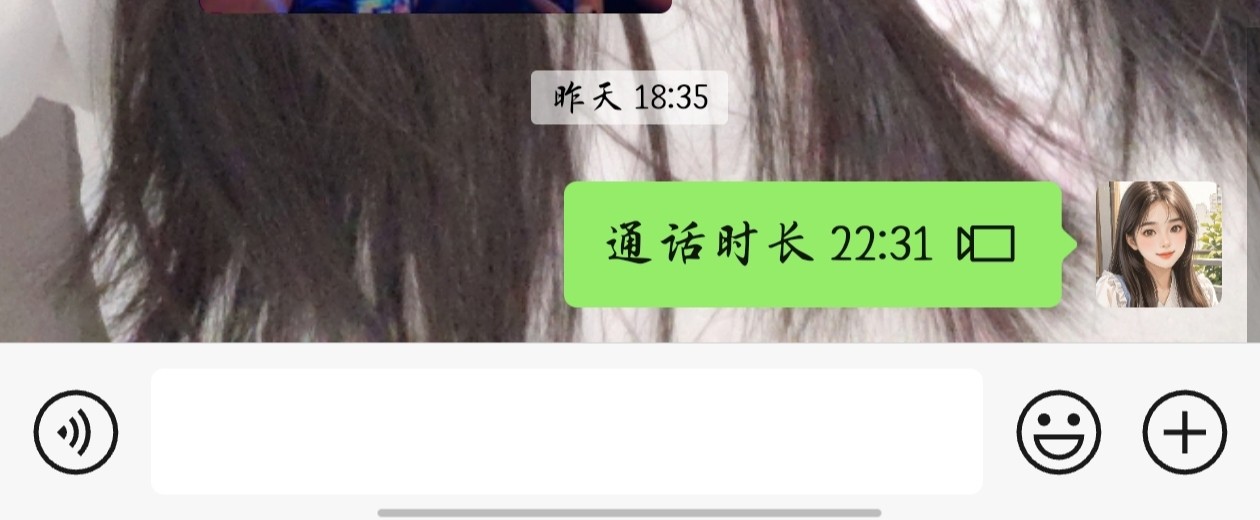This screenshot has width=1260, height=520.
Task: Open the plus attachment menu
Action: [x=1185, y=432]
